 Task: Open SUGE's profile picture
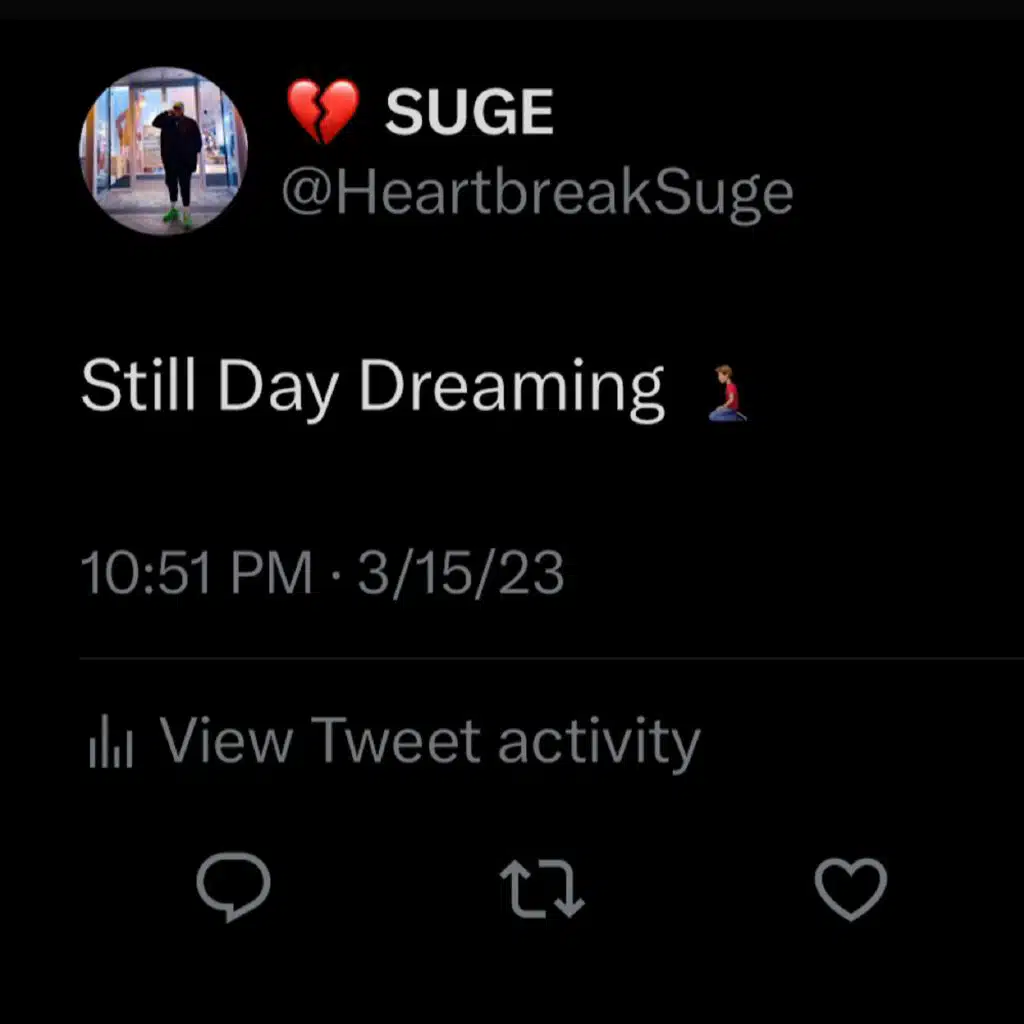pos(163,151)
